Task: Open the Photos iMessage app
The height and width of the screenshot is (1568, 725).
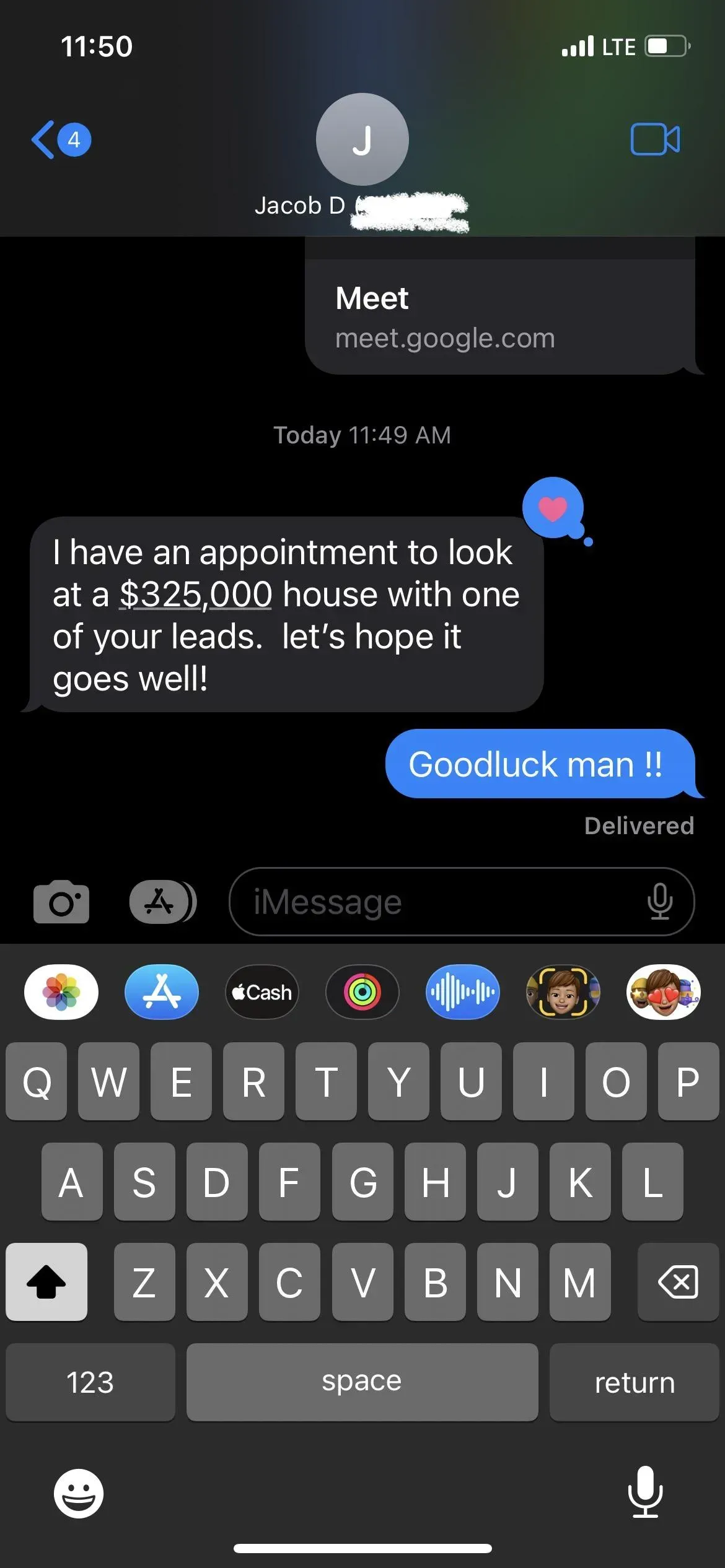Action: point(61,992)
